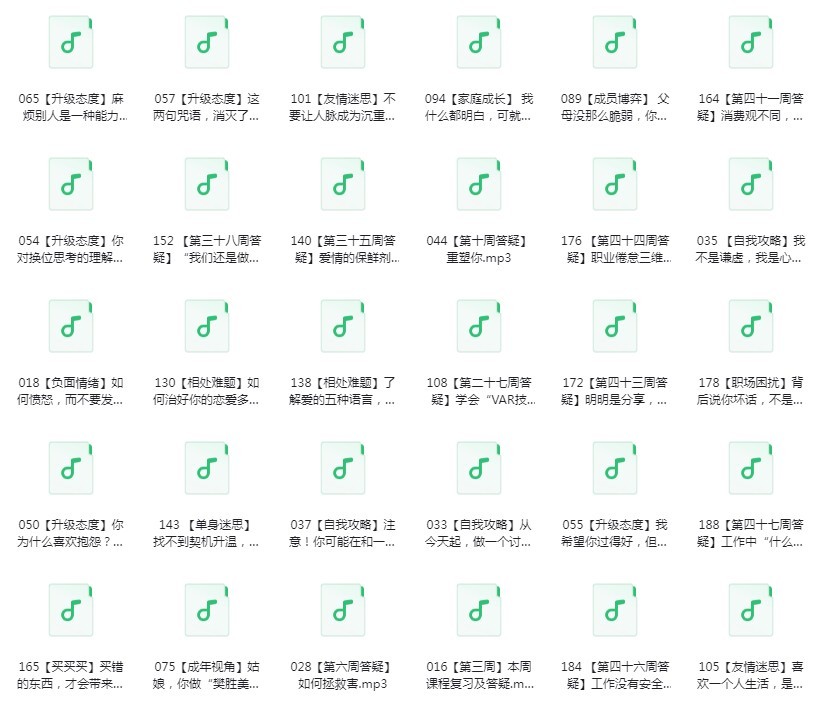The height and width of the screenshot is (710, 831).
Task: Open file 152 第三十八周答疑
Action: pyautogui.click(x=208, y=185)
